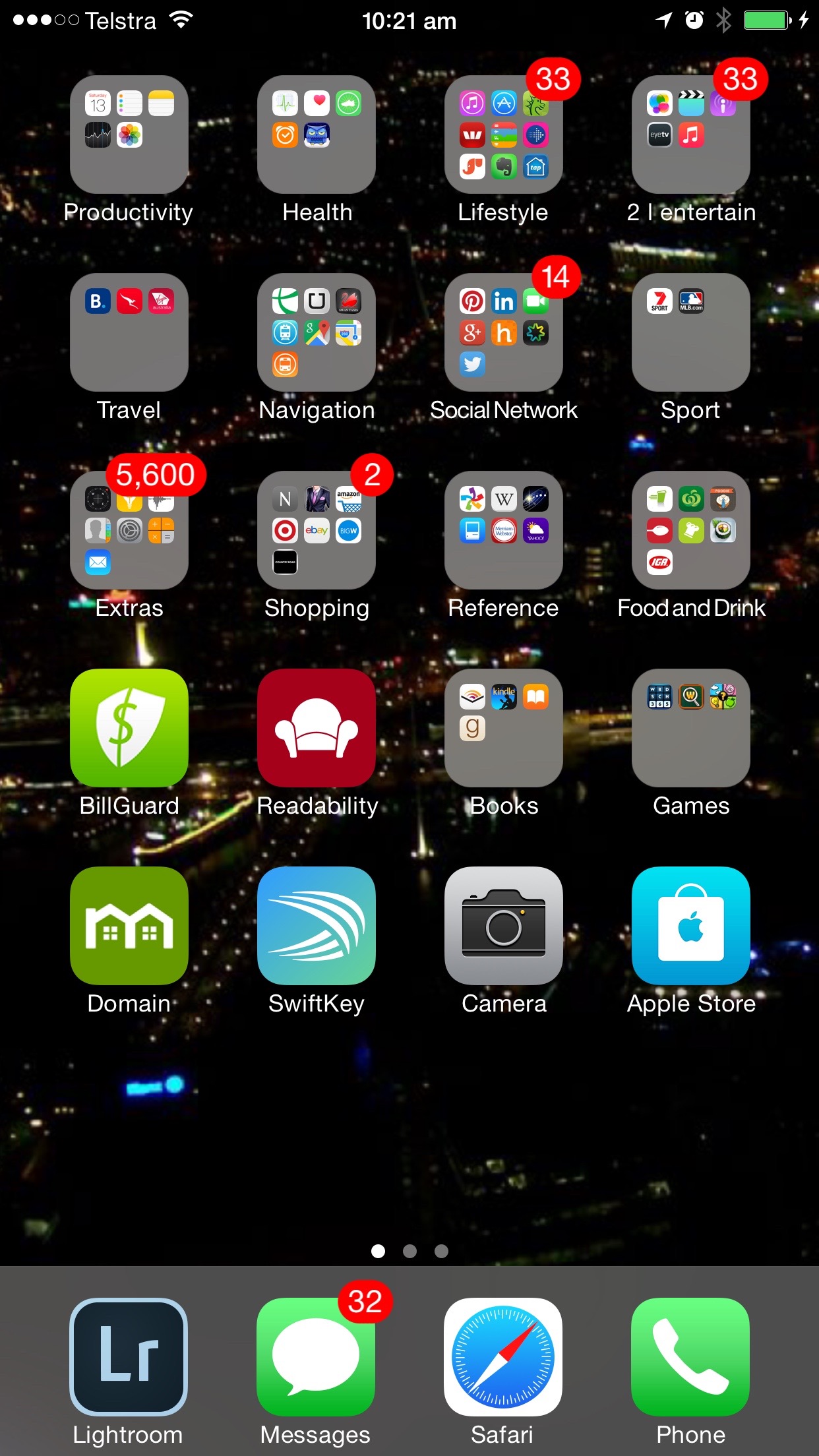
Task: Launch SwiftKey
Action: [x=317, y=926]
